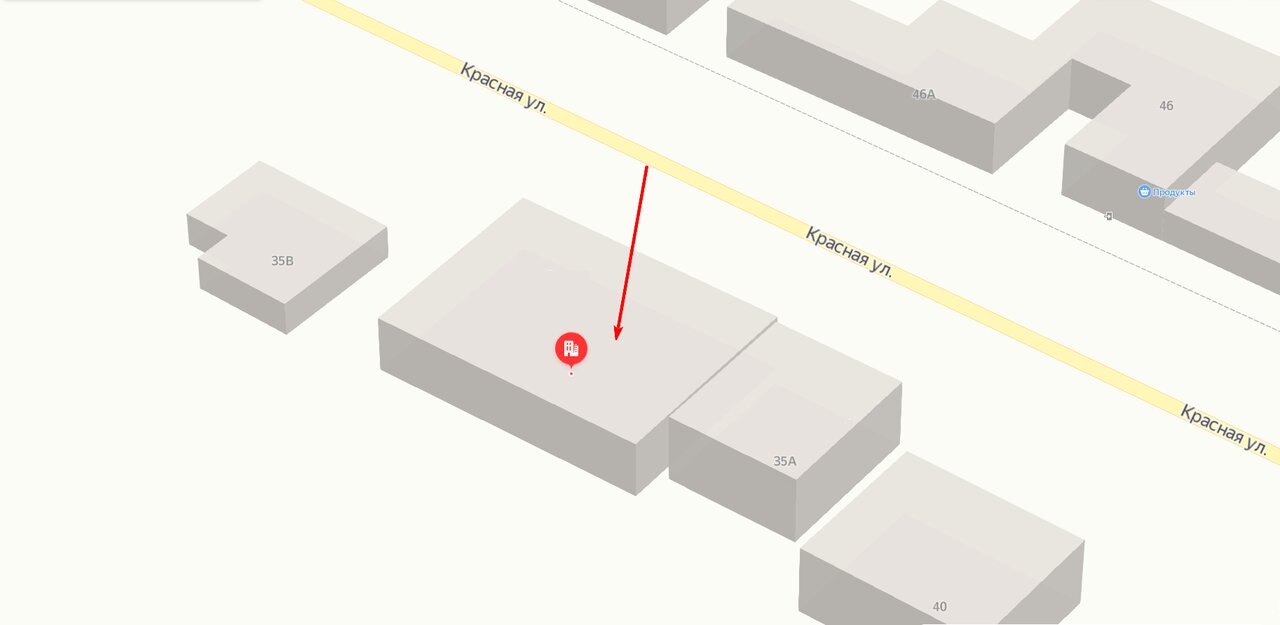Select building 40 on the map
This screenshot has width=1280, height=625.
(939, 606)
